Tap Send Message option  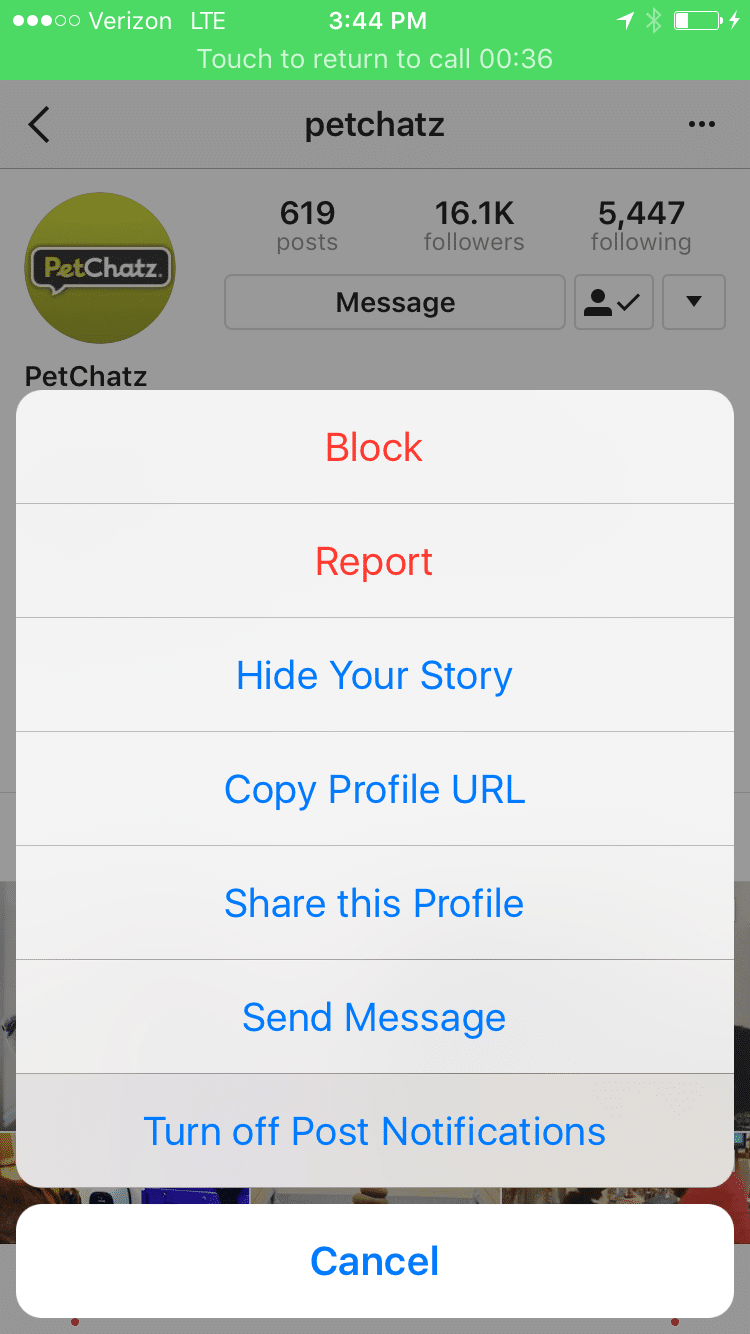(375, 1017)
